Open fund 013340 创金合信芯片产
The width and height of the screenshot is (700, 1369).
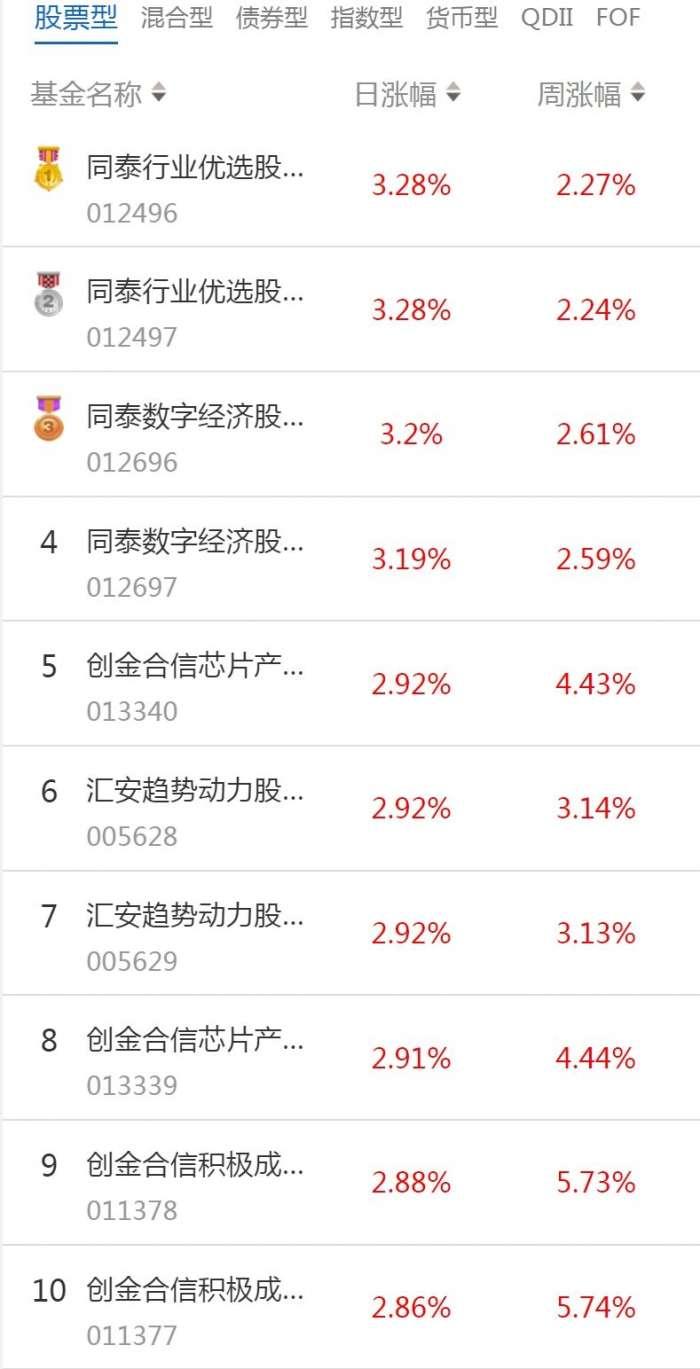(350, 684)
